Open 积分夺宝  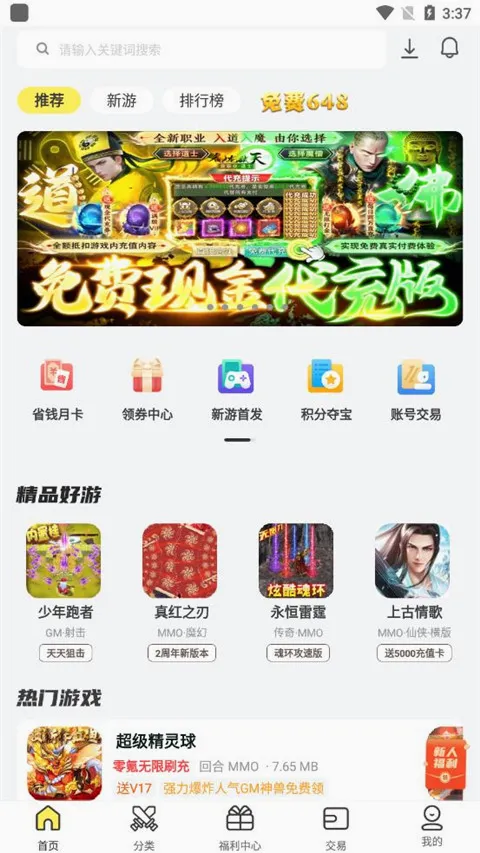point(326,390)
